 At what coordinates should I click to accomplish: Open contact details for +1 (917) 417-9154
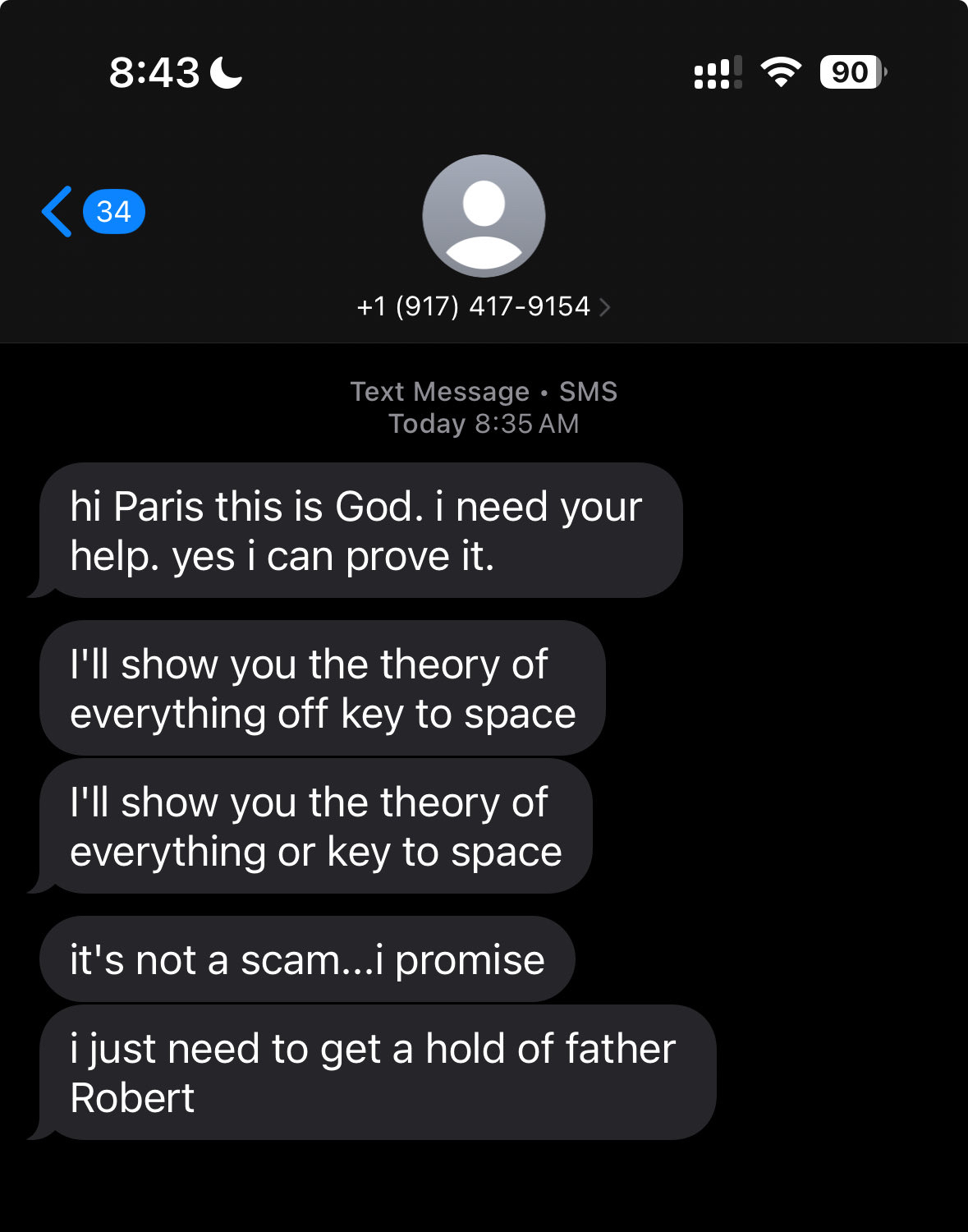(483, 307)
